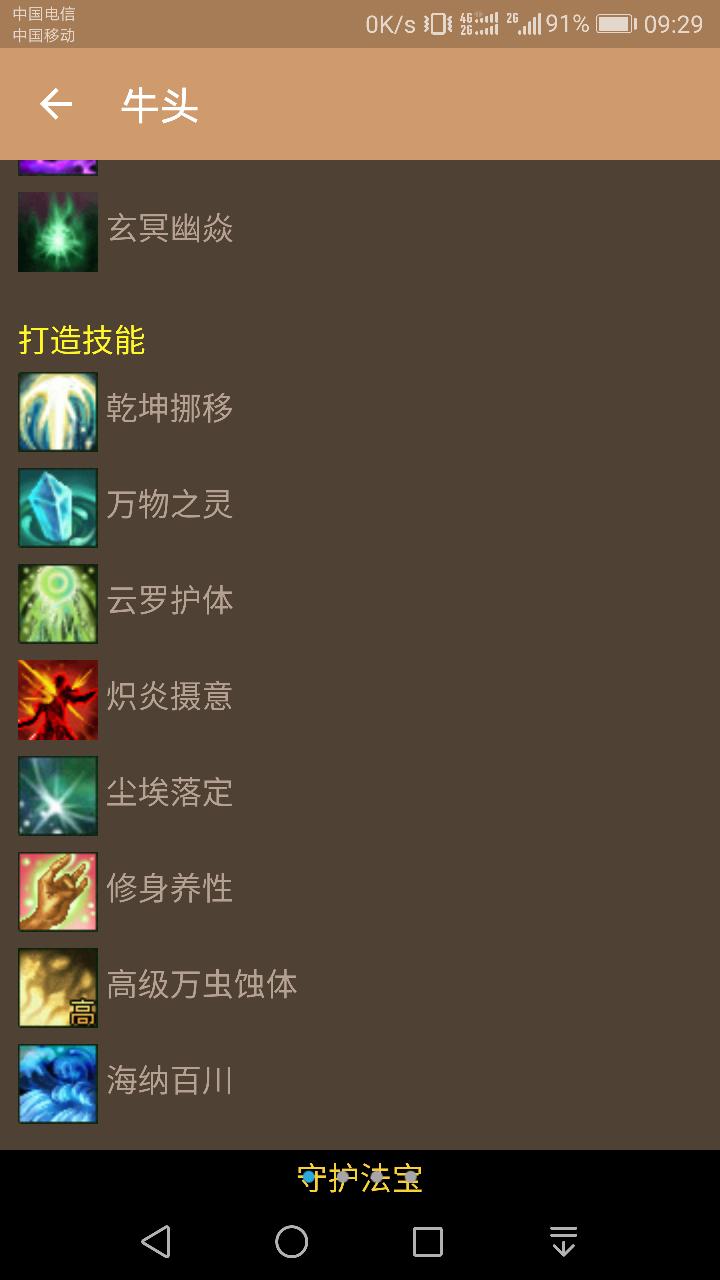Image resolution: width=720 pixels, height=1280 pixels.
Task: View the 云罗护体 skill details
Action: [170, 602]
